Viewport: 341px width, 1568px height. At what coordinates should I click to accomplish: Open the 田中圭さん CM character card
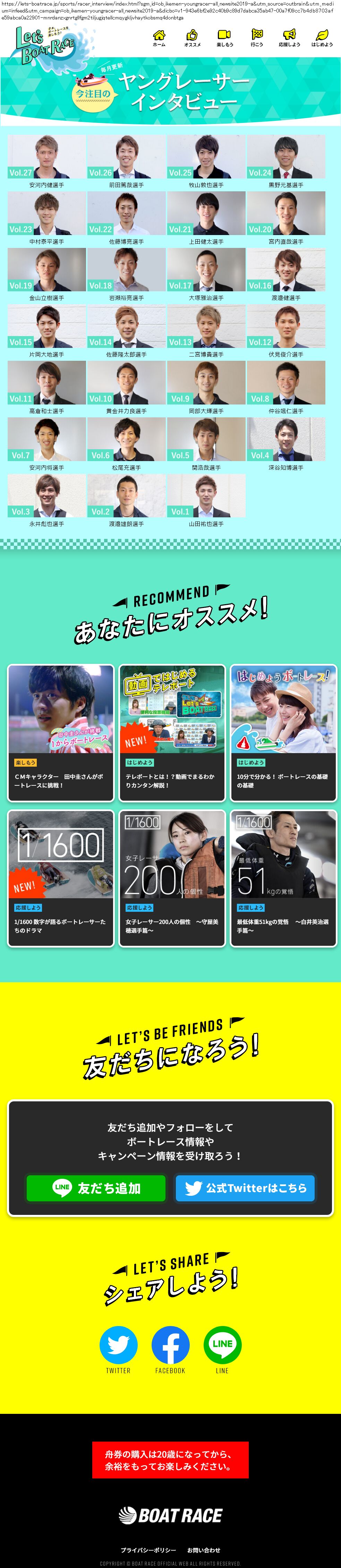[x=61, y=732]
